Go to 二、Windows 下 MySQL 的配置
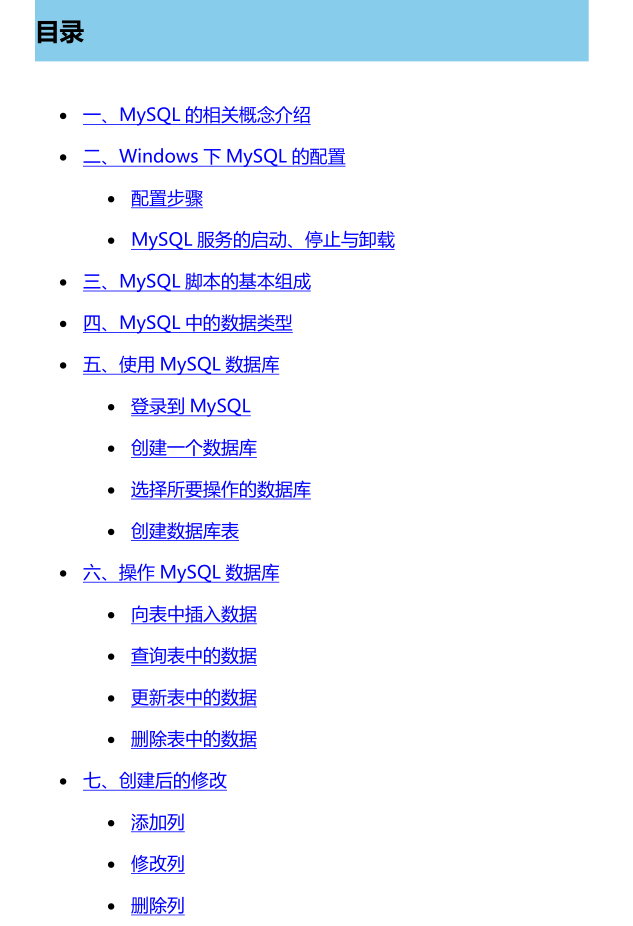The image size is (633, 926). point(214,157)
